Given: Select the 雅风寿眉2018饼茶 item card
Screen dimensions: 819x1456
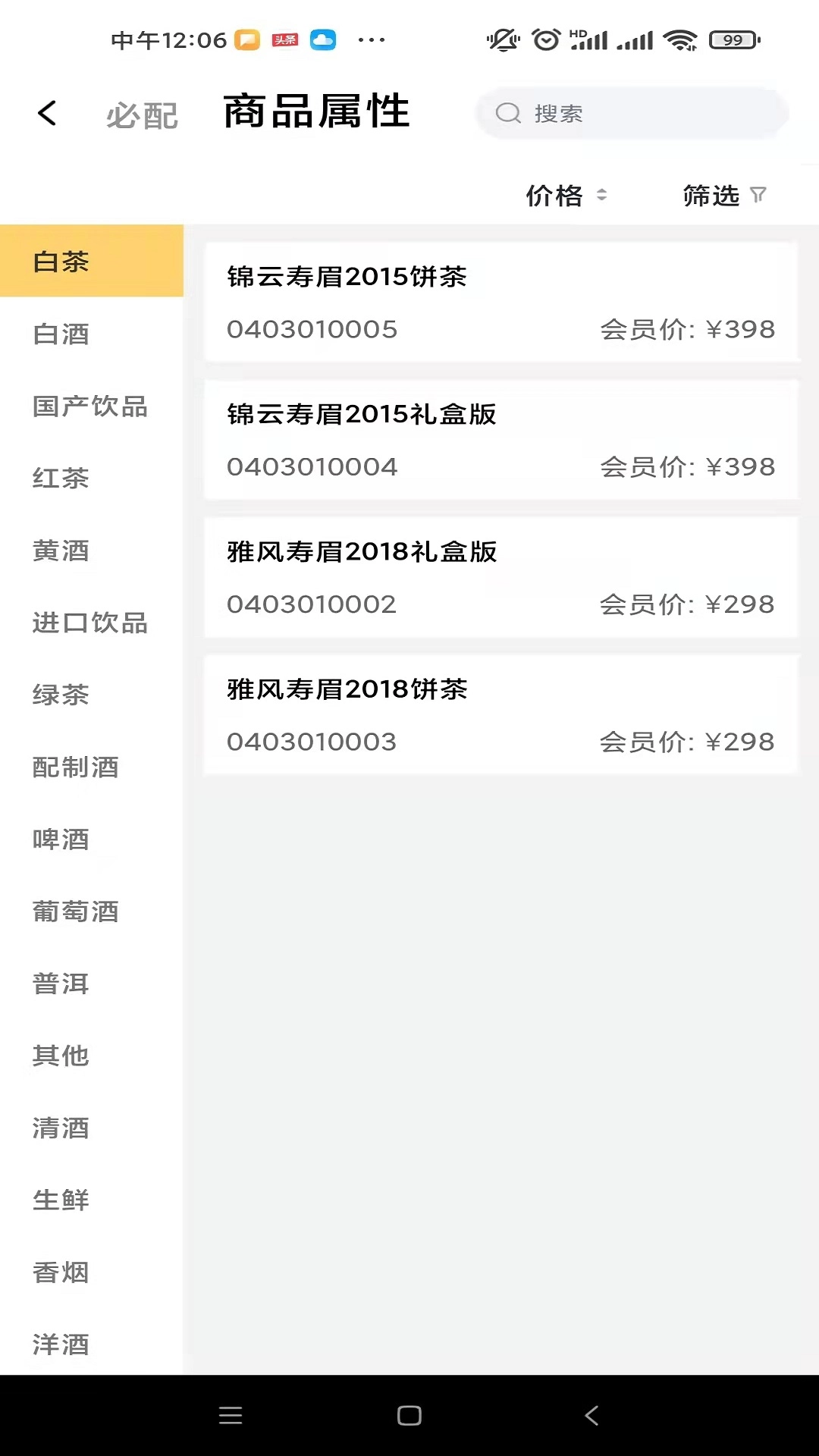Looking at the screenshot, I should coord(500,715).
